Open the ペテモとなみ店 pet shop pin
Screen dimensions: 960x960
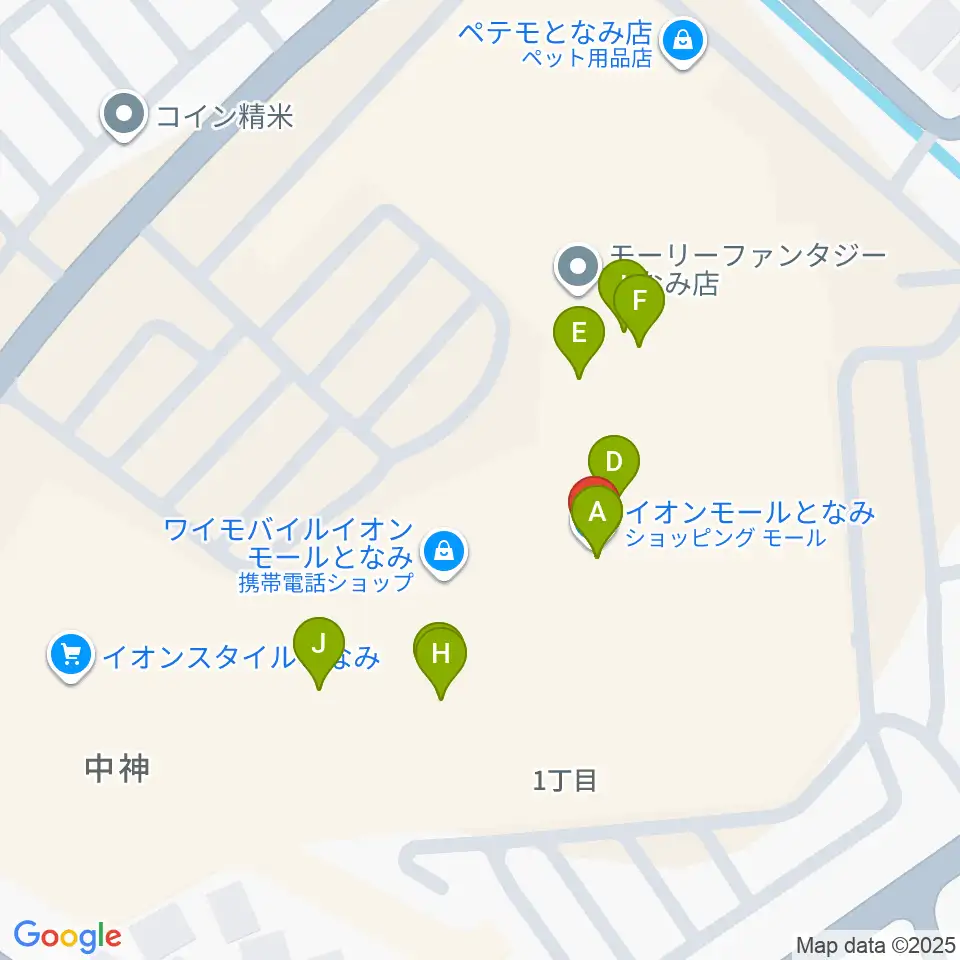pyautogui.click(x=683, y=40)
